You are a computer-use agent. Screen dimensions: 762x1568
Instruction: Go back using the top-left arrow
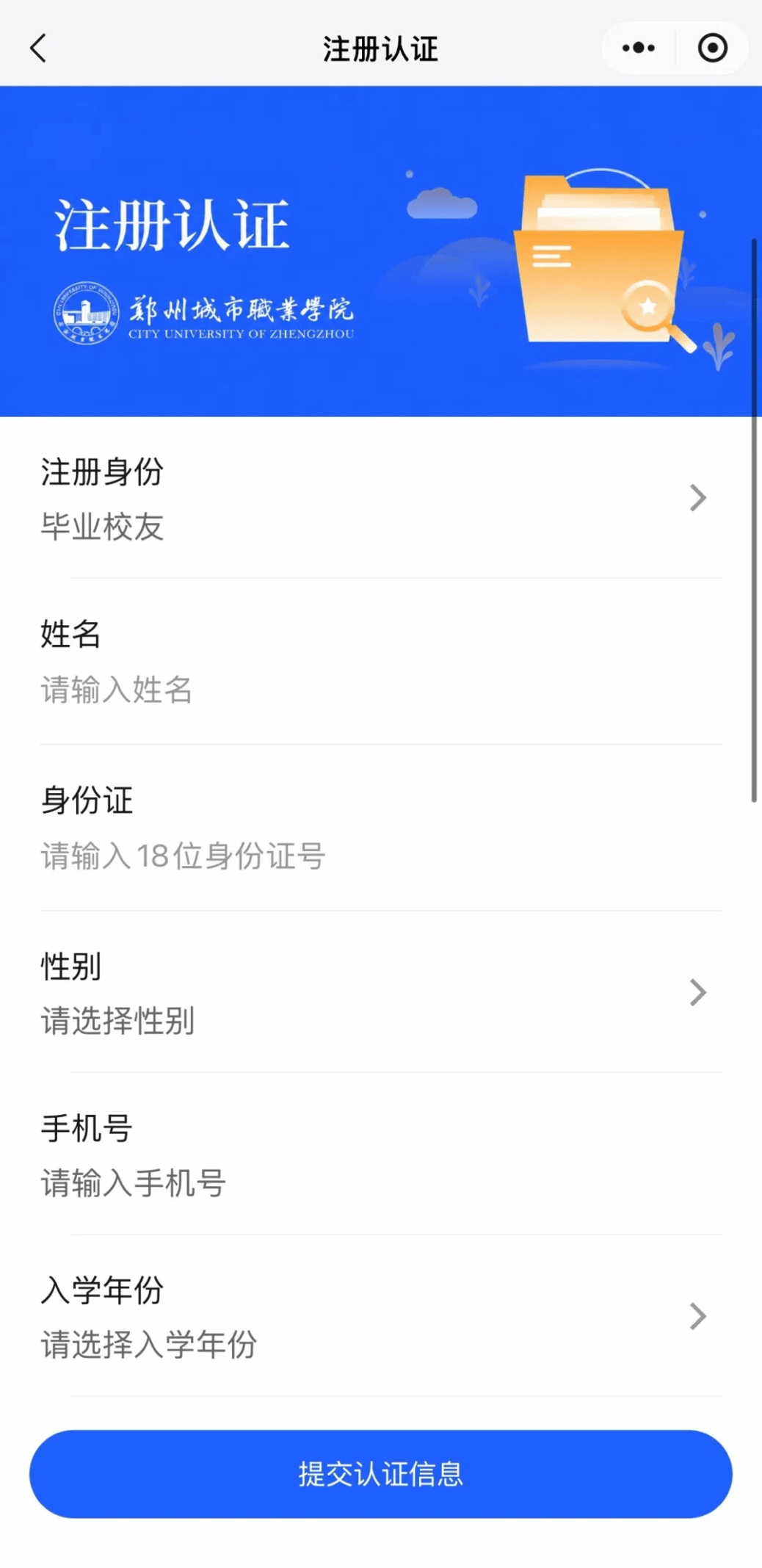(38, 48)
